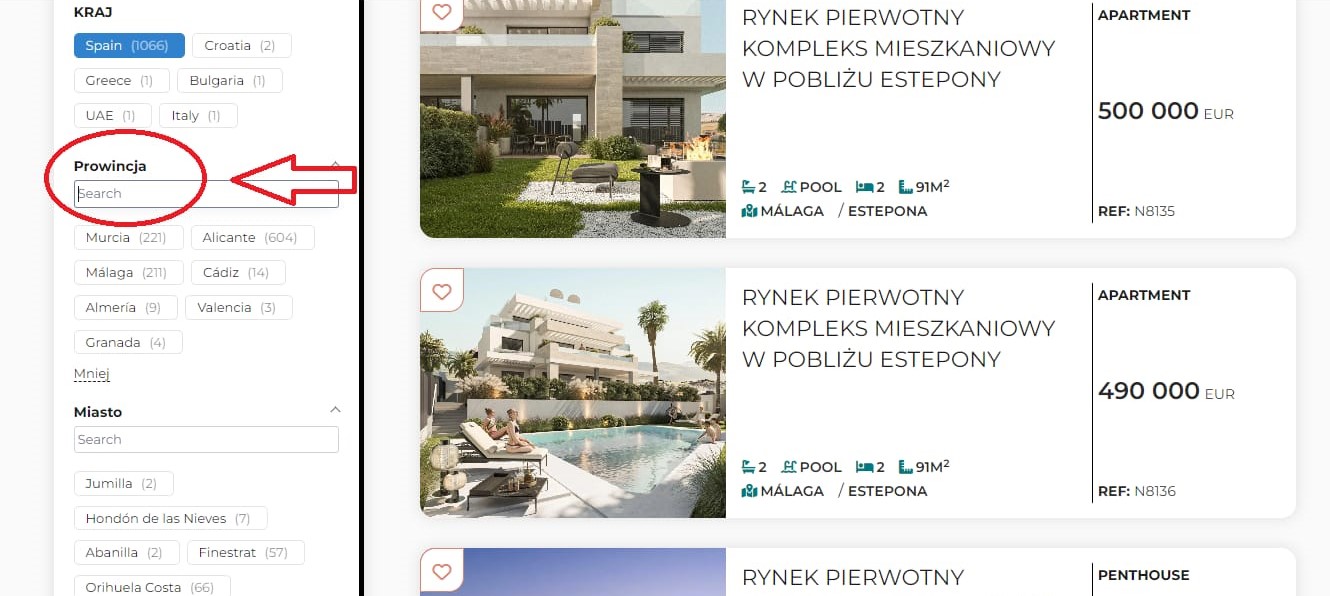Collapse the Miasto section chevron

(x=335, y=410)
